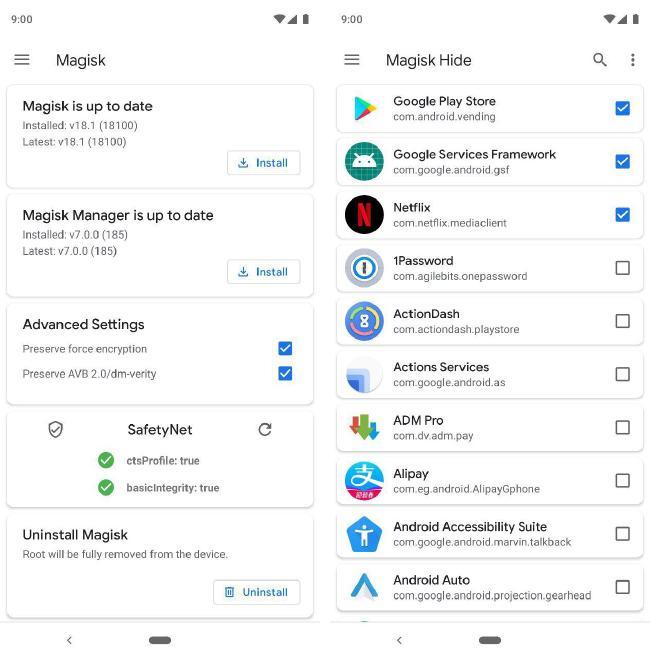The height and width of the screenshot is (659, 650).
Task: Uncheck Google Play Store in Magisk Hide
Action: tap(622, 108)
